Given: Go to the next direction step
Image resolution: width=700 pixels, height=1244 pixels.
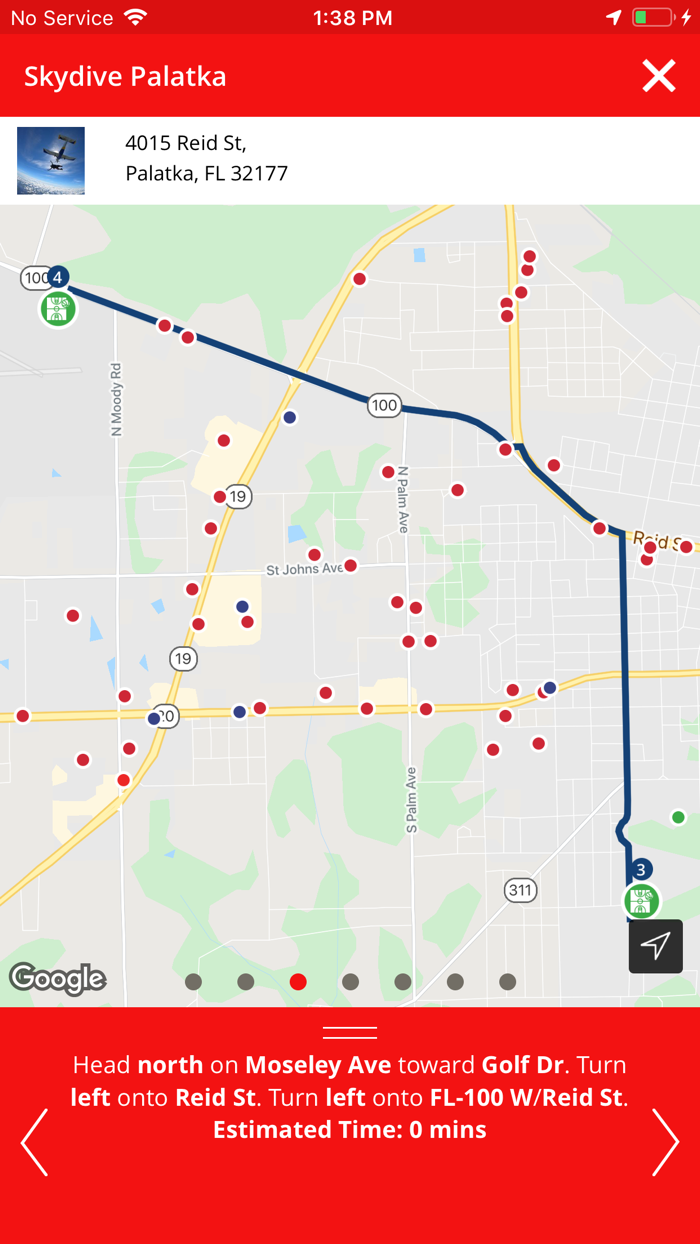Looking at the screenshot, I should tap(665, 1141).
